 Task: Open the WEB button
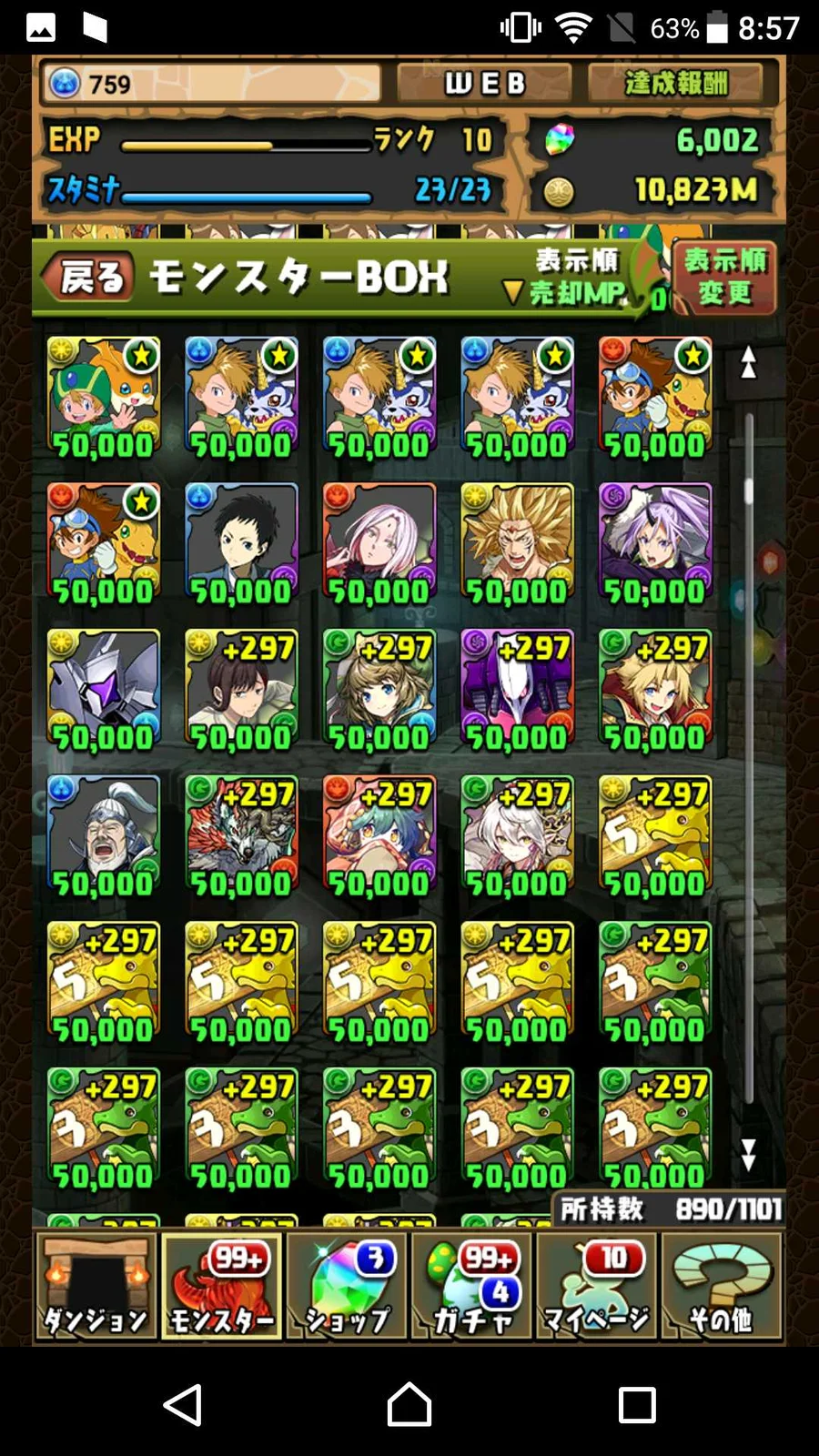click(484, 84)
